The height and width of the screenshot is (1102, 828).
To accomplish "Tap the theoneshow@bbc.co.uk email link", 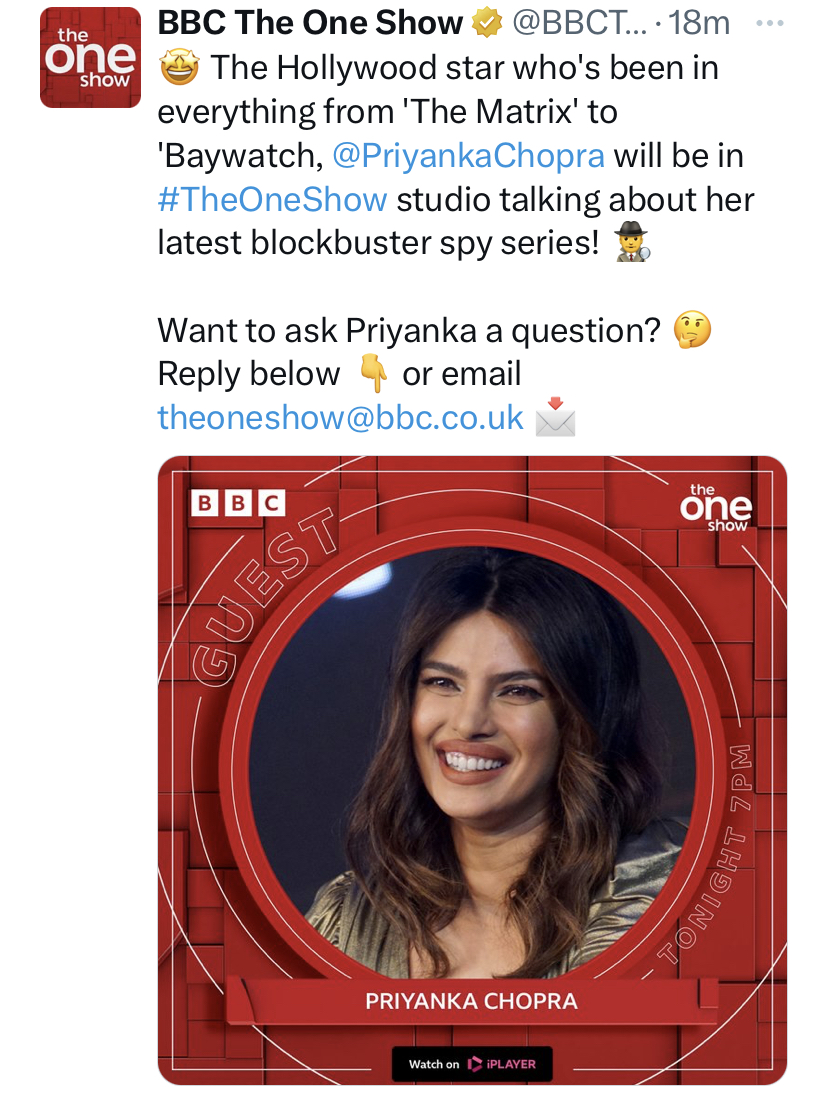I will click(x=340, y=417).
